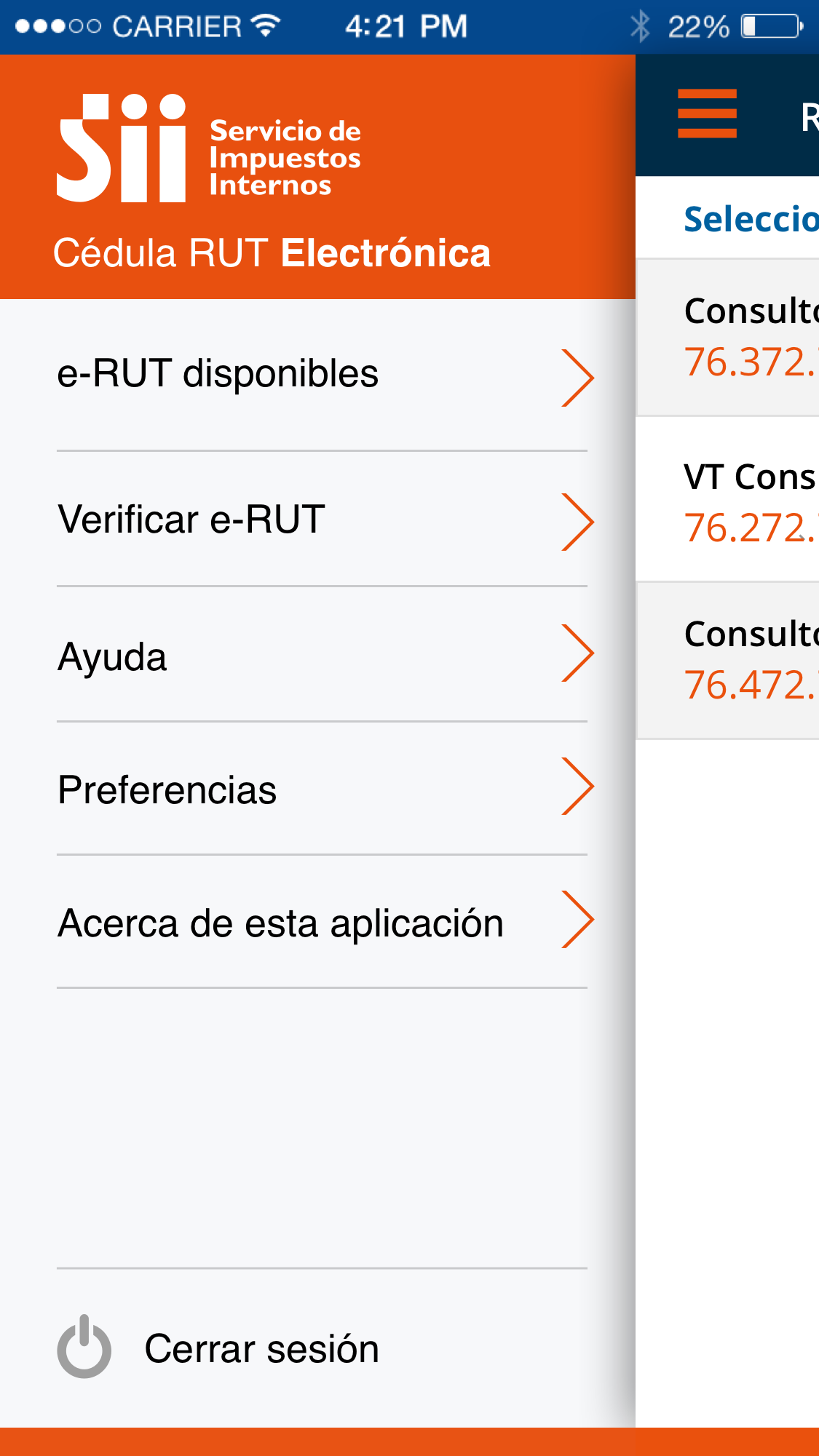Go to Preferencias
The width and height of the screenshot is (819, 1456).
tap(320, 789)
